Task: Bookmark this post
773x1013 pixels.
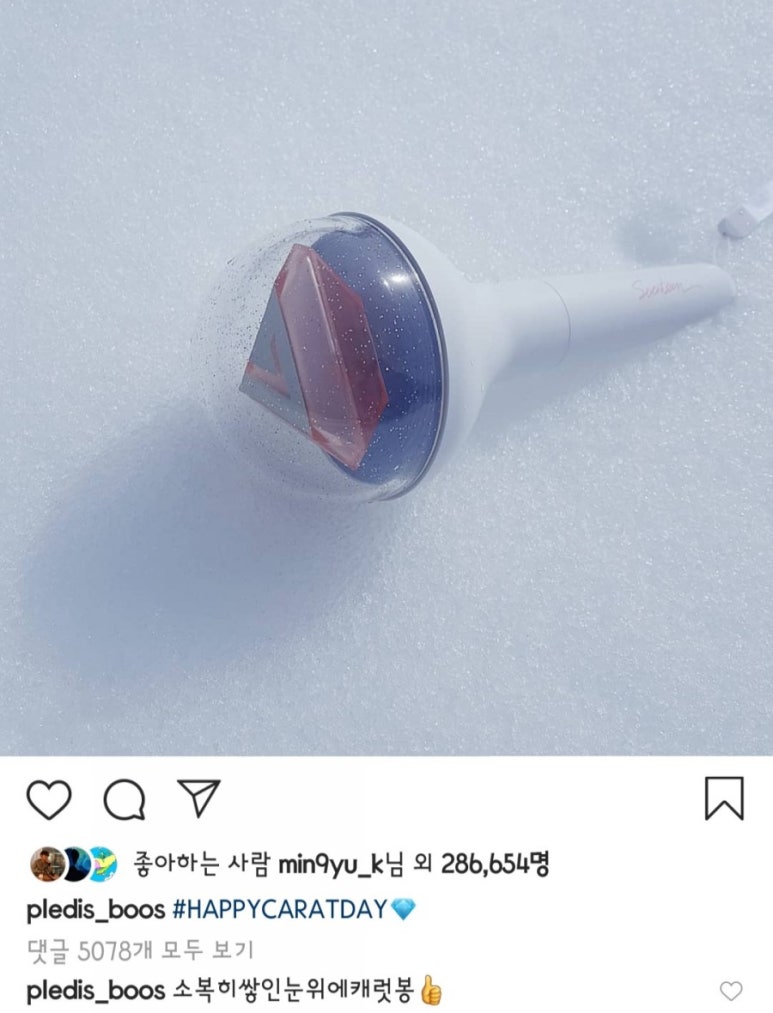Action: coord(724,799)
